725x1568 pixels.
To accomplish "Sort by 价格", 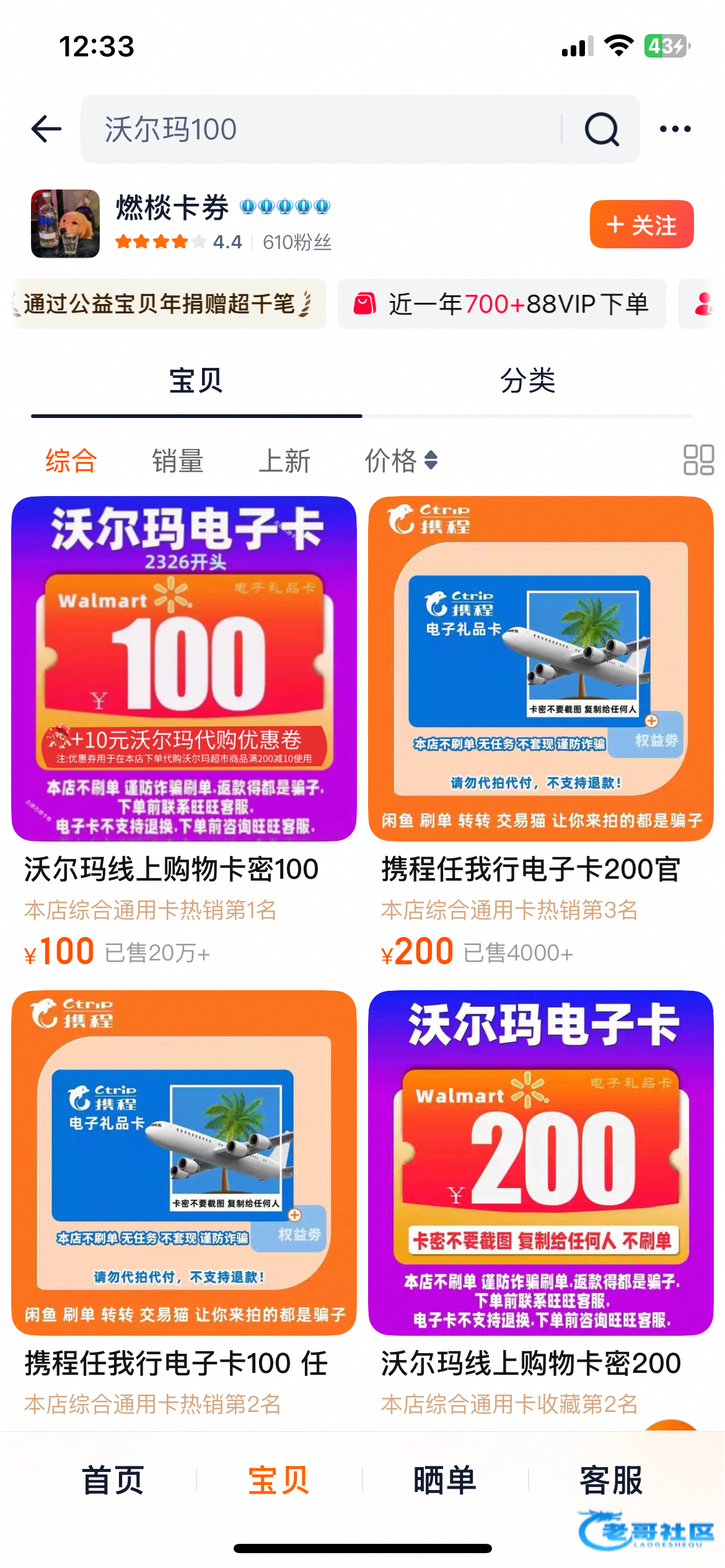I will click(x=401, y=461).
